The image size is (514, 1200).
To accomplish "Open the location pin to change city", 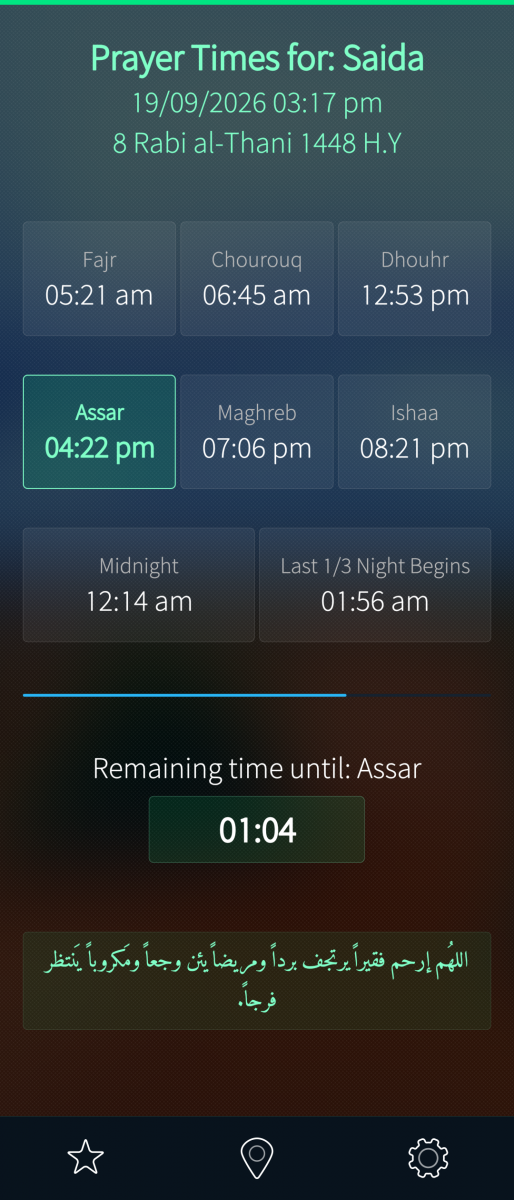I will click(x=257, y=1157).
